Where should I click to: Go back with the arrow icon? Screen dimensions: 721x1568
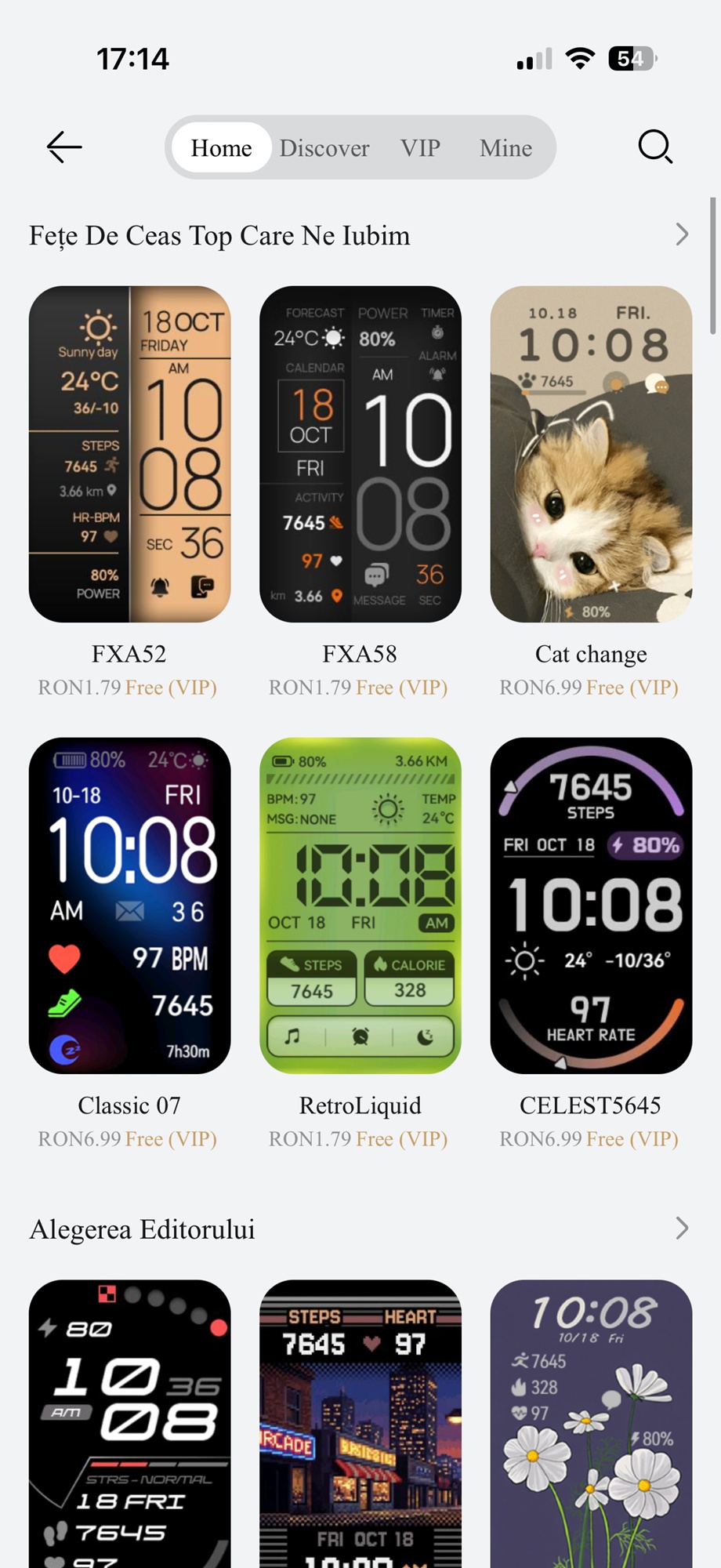pos(64,147)
